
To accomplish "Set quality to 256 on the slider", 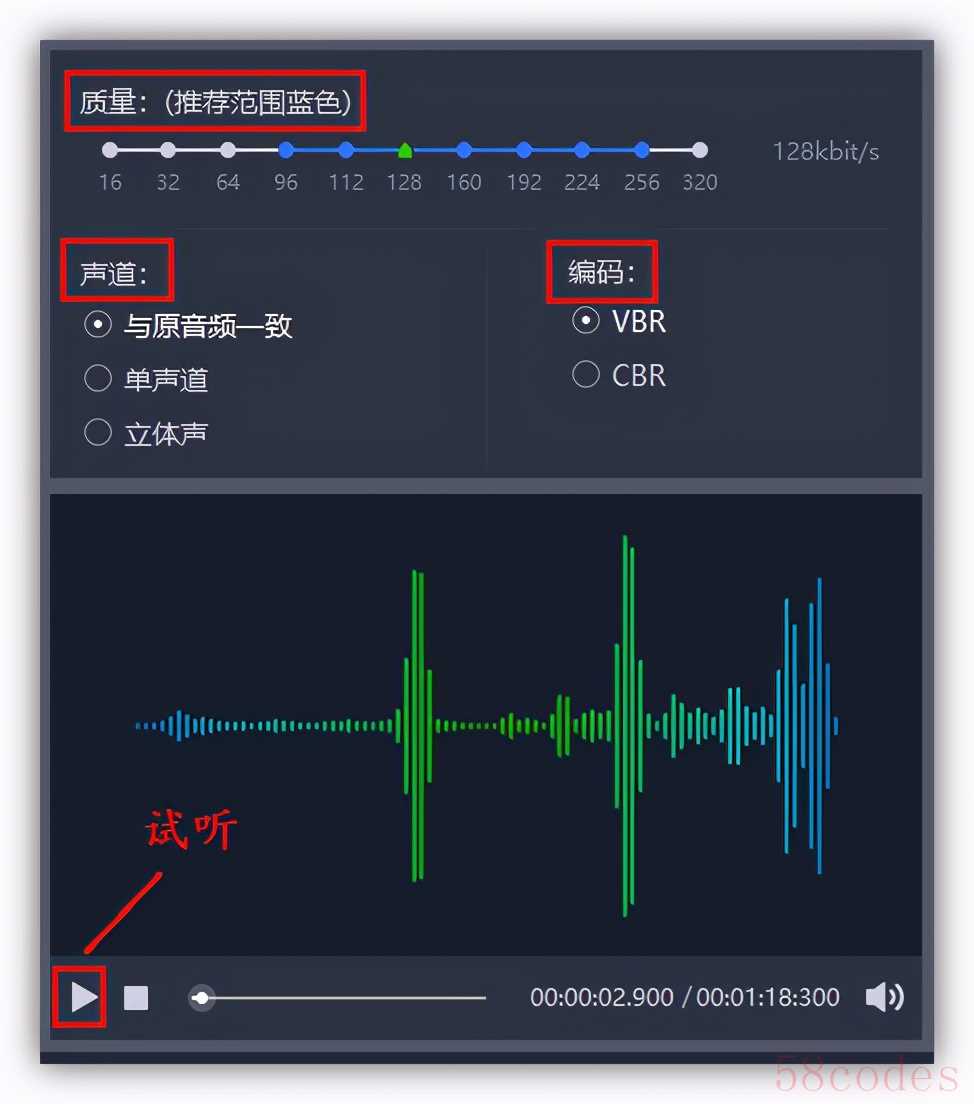I will coord(642,150).
